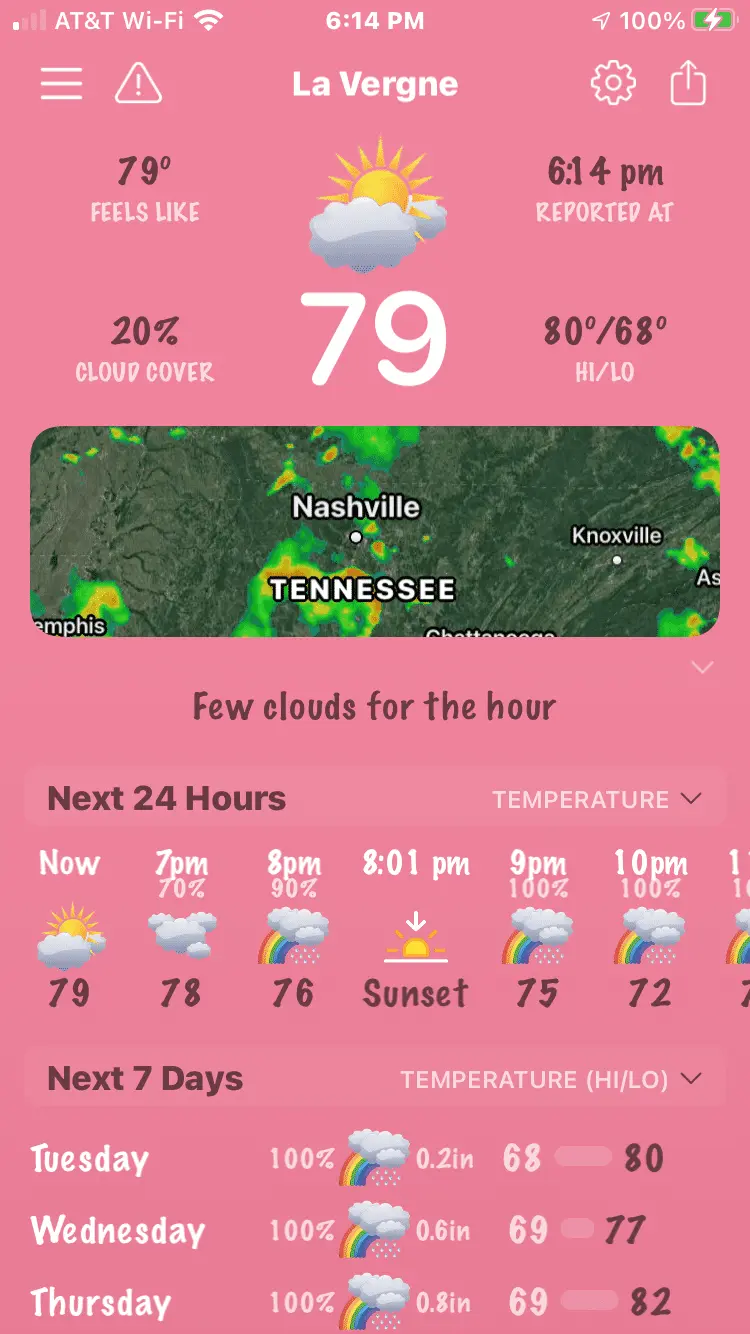
Task: Open Thursday's forecast row
Action: [x=375, y=1301]
